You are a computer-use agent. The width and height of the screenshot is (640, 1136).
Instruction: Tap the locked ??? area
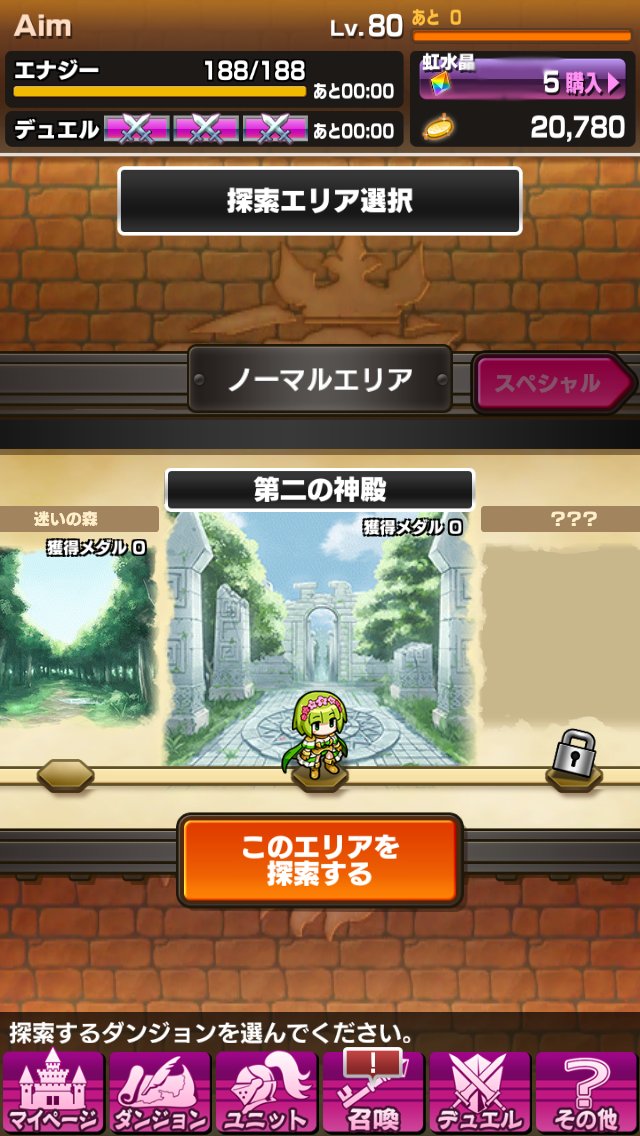coord(560,640)
